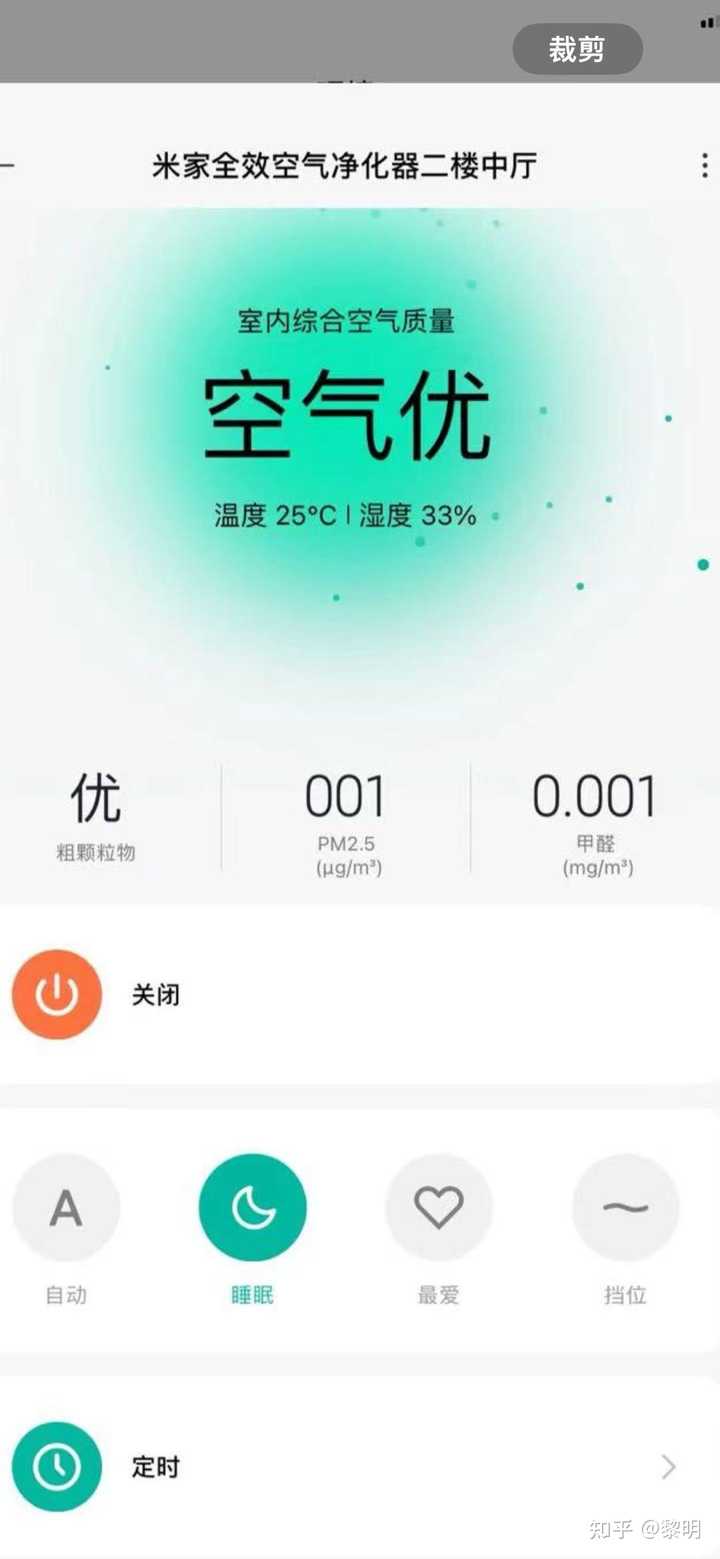Open the 定时 timer settings row
The image size is (720, 1559).
(x=360, y=1467)
